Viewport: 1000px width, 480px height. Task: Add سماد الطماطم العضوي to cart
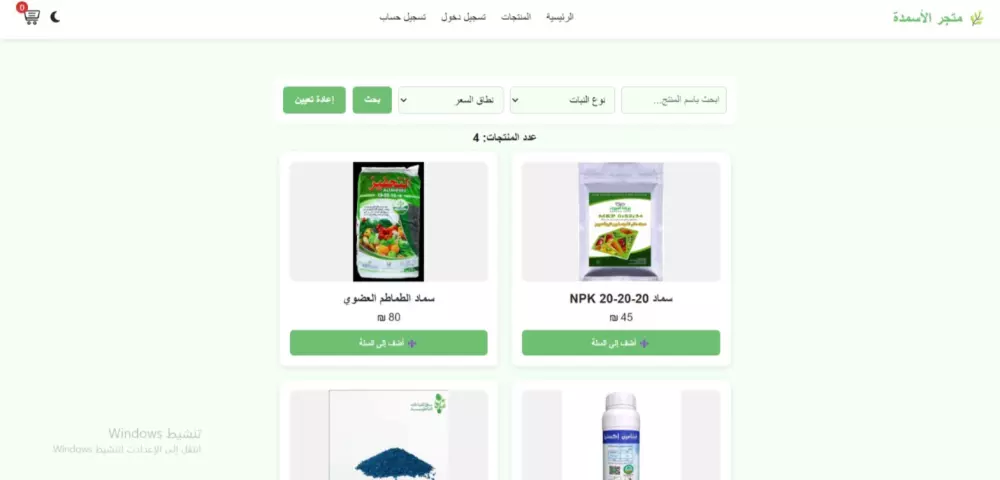coord(388,343)
